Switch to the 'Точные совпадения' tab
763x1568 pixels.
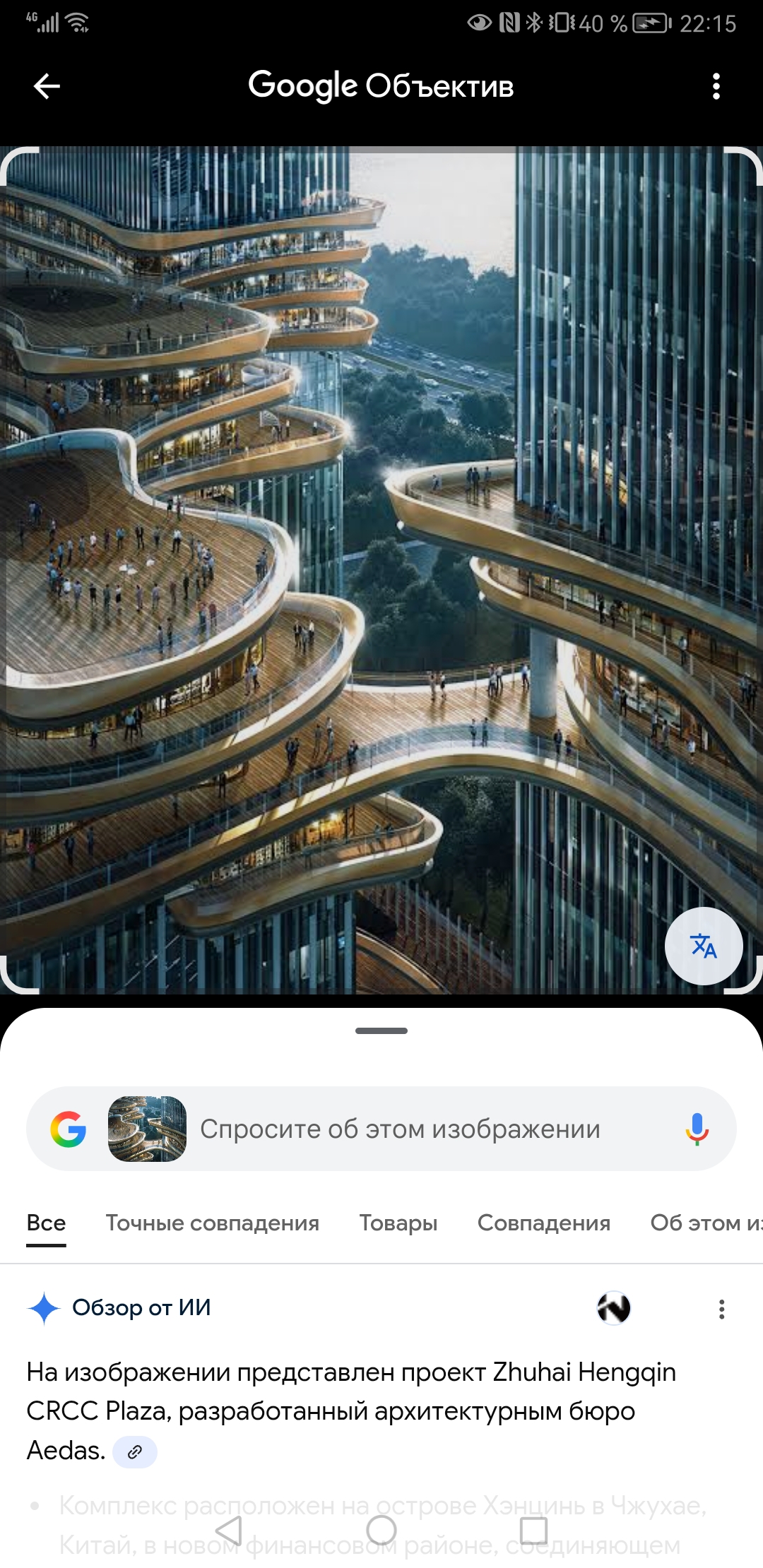(x=212, y=1223)
